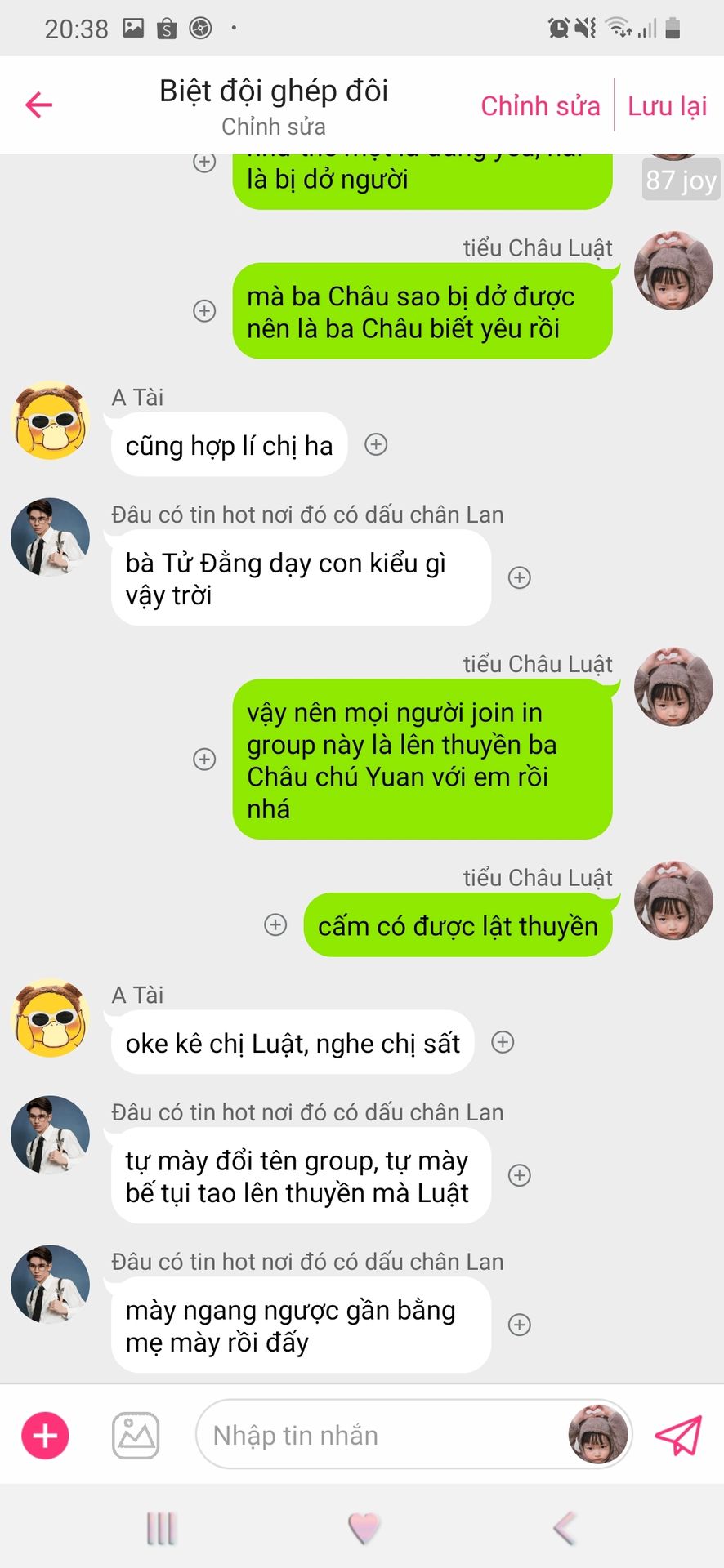Tap plus icon beside "mà ba Châu sao" message

tap(204, 310)
